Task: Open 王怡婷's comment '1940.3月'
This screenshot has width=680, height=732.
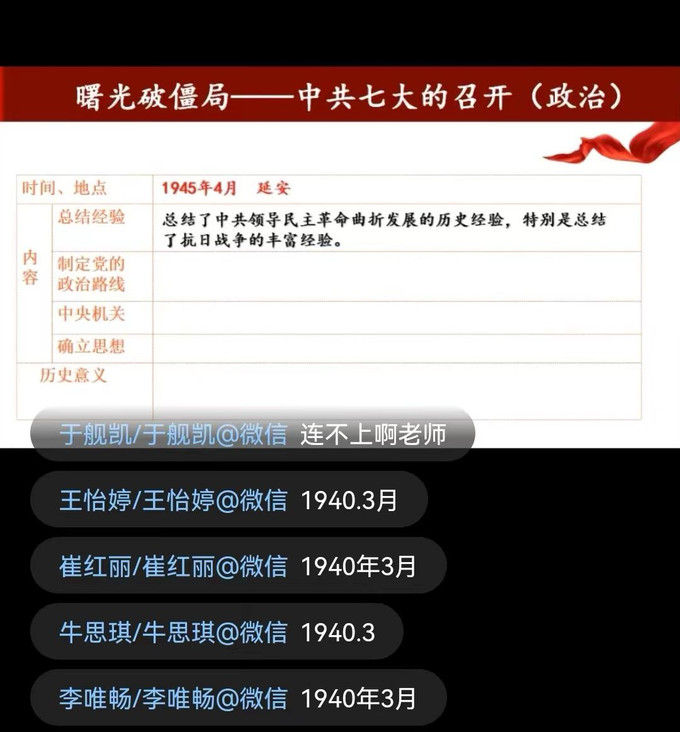Action: point(228,500)
